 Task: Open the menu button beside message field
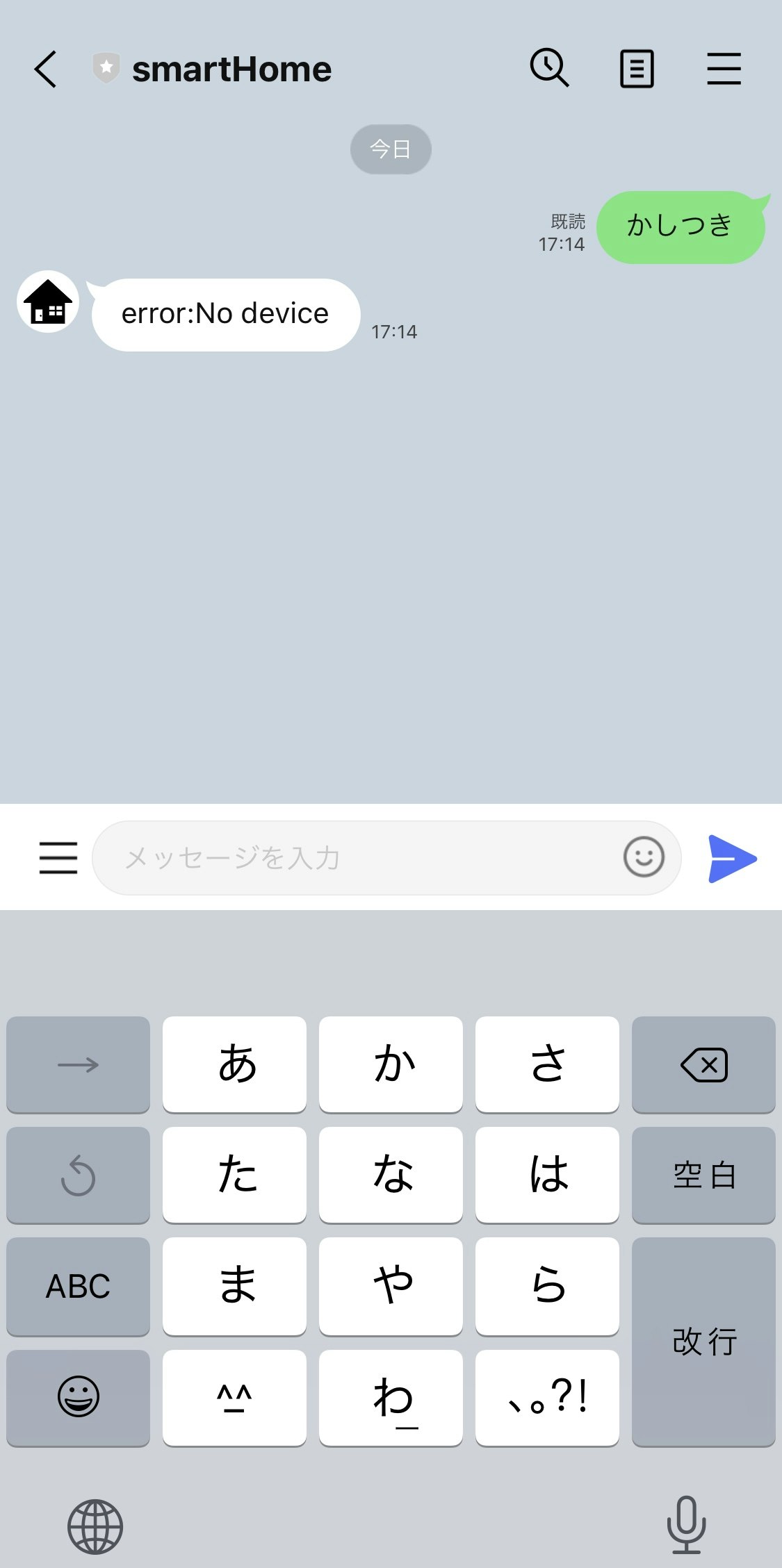58,857
